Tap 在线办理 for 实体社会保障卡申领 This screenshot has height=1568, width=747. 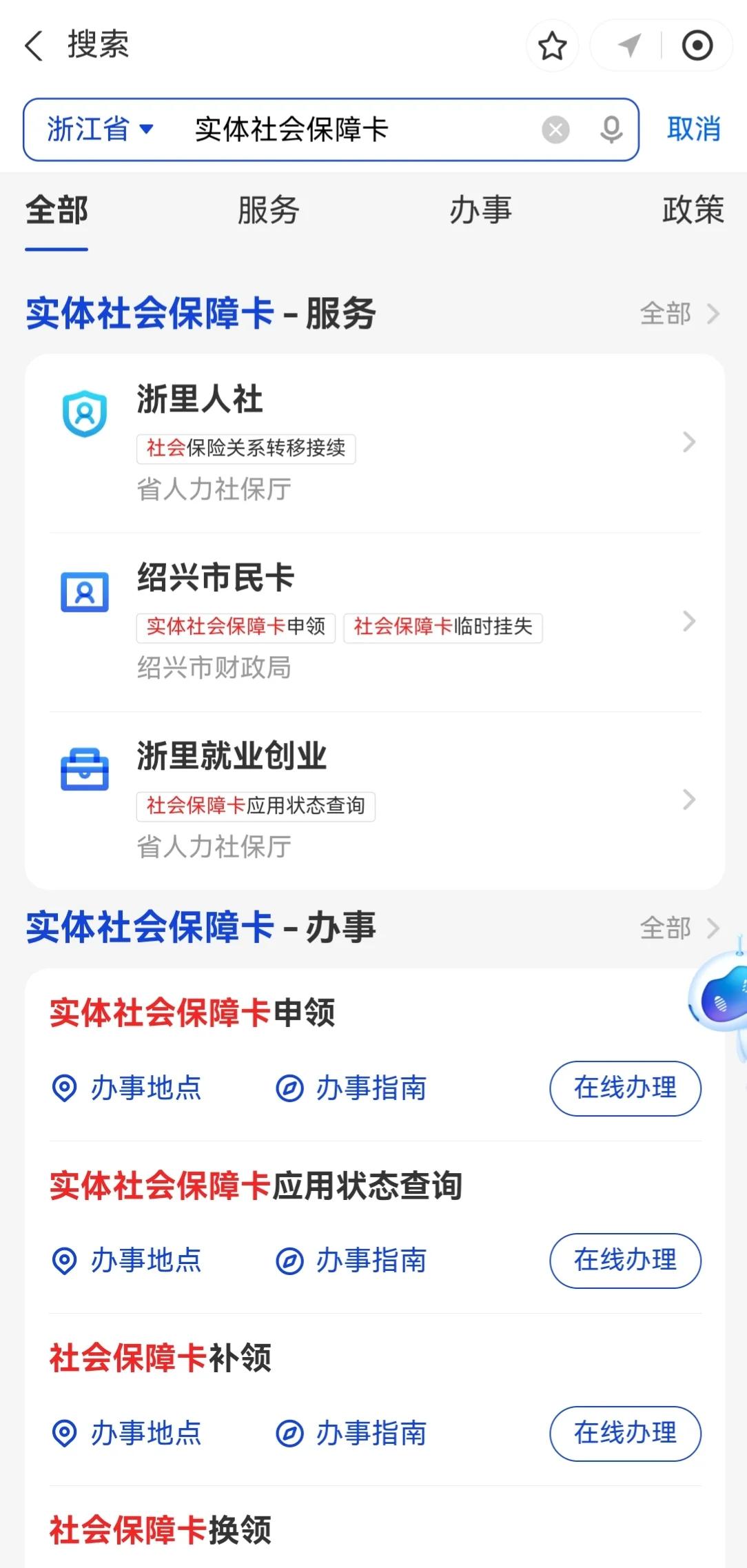[624, 1088]
